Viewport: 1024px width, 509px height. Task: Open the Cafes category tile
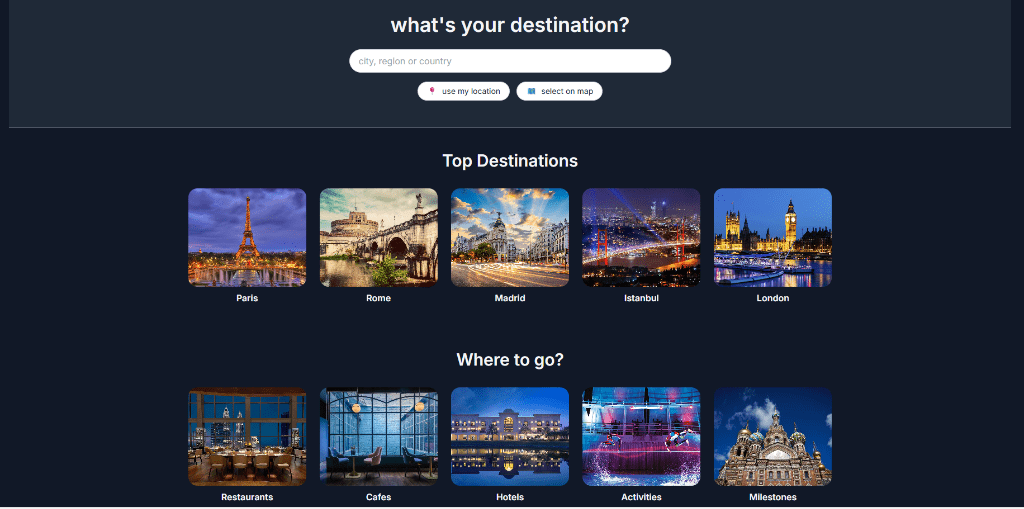point(378,437)
